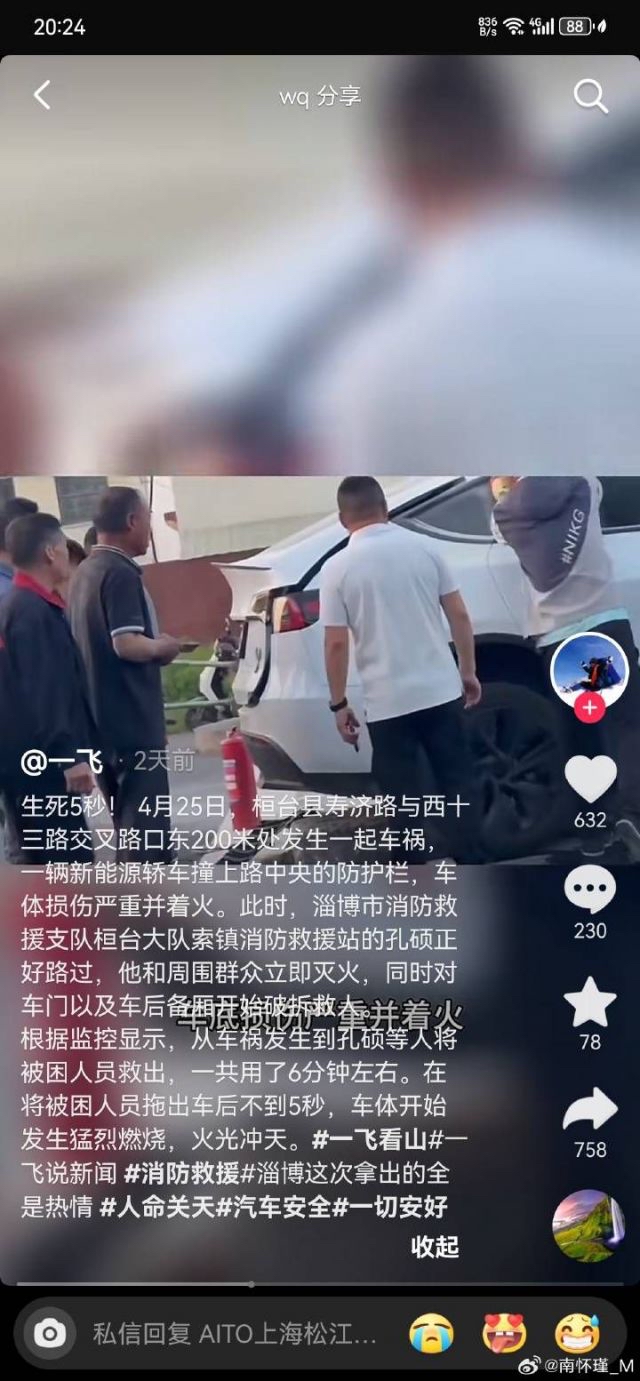The width and height of the screenshot is (640, 1381).
Task: Go back using the top-left arrow
Action: 42,96
